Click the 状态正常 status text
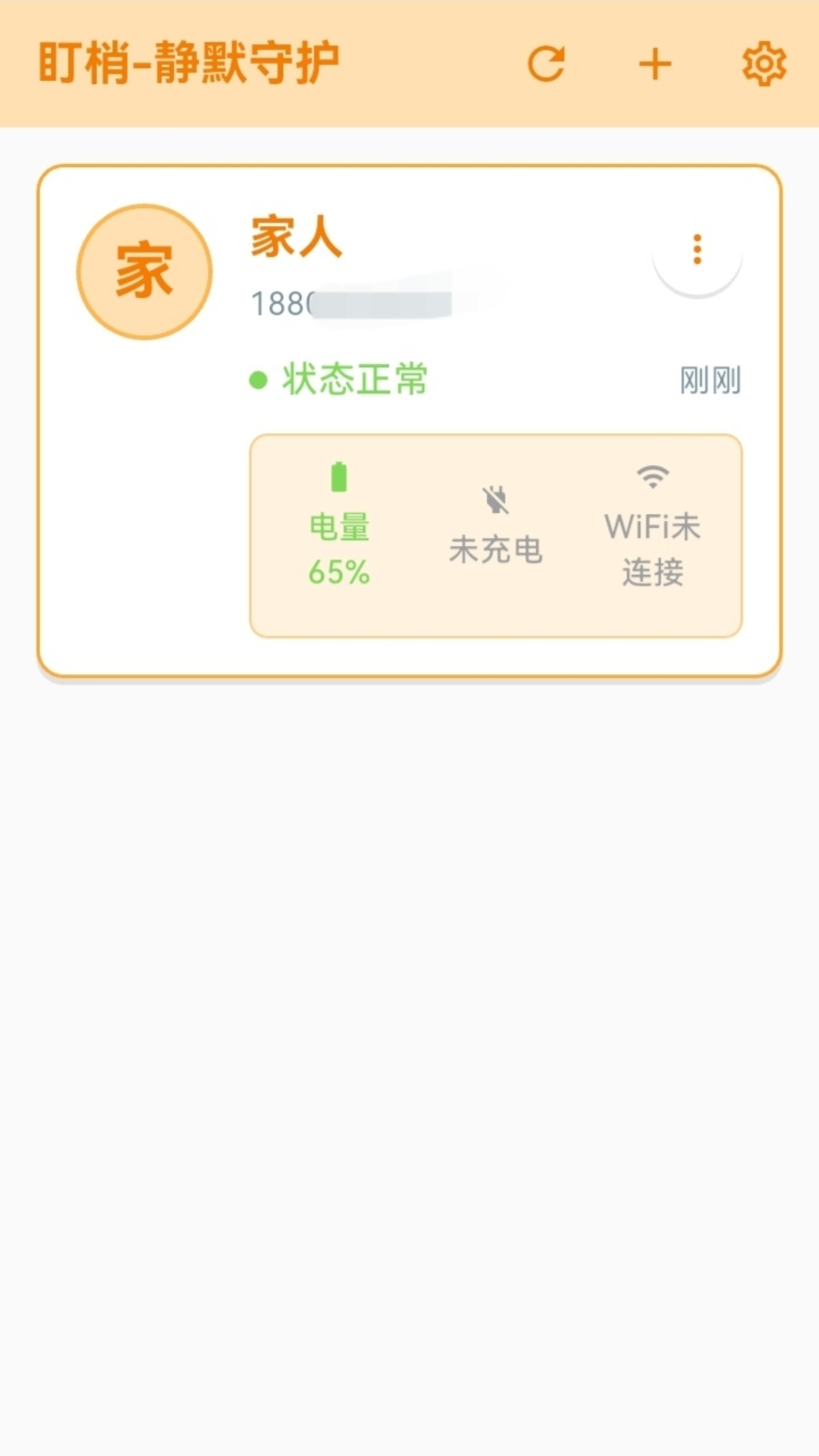 [353, 379]
